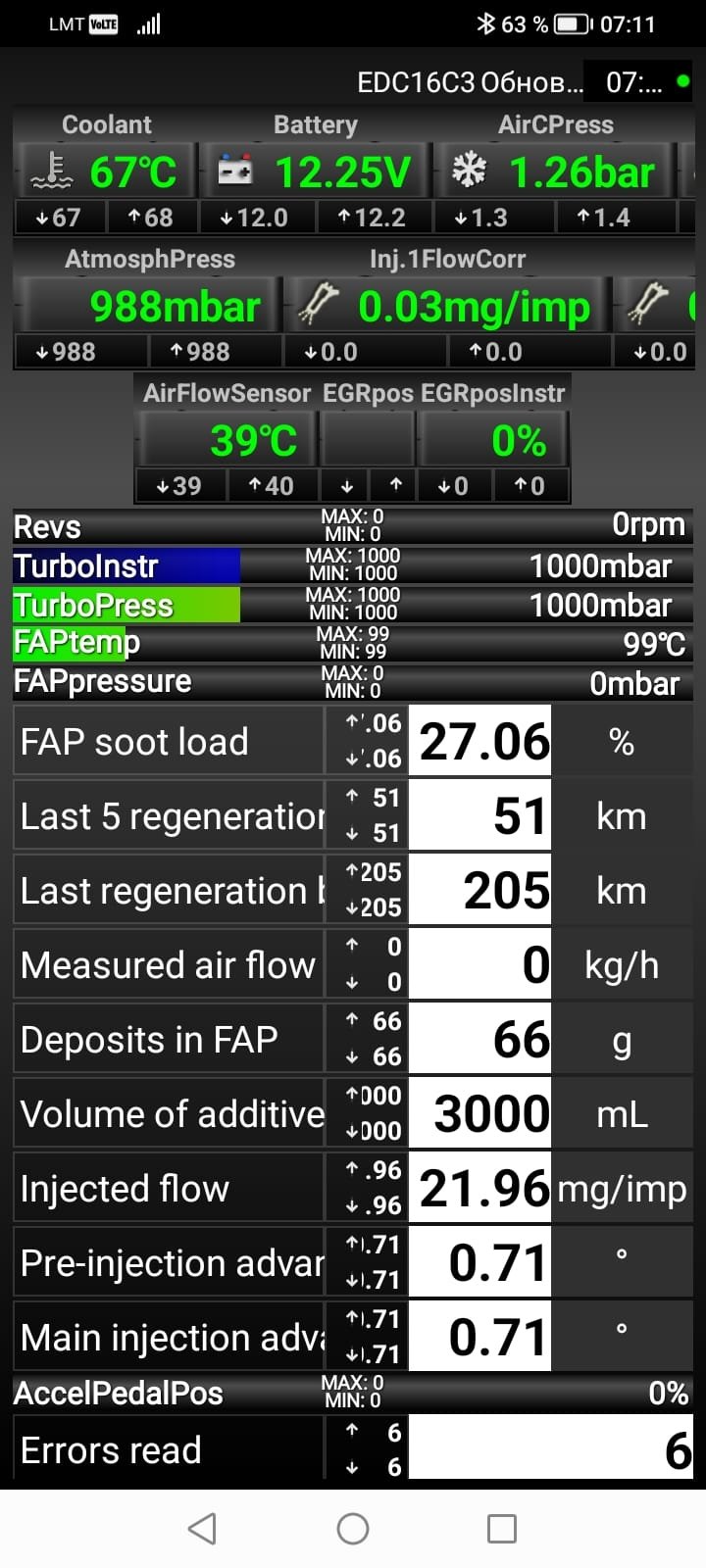Go back with the system back button
Viewport: 706px width, 1568px height.
click(x=202, y=1529)
